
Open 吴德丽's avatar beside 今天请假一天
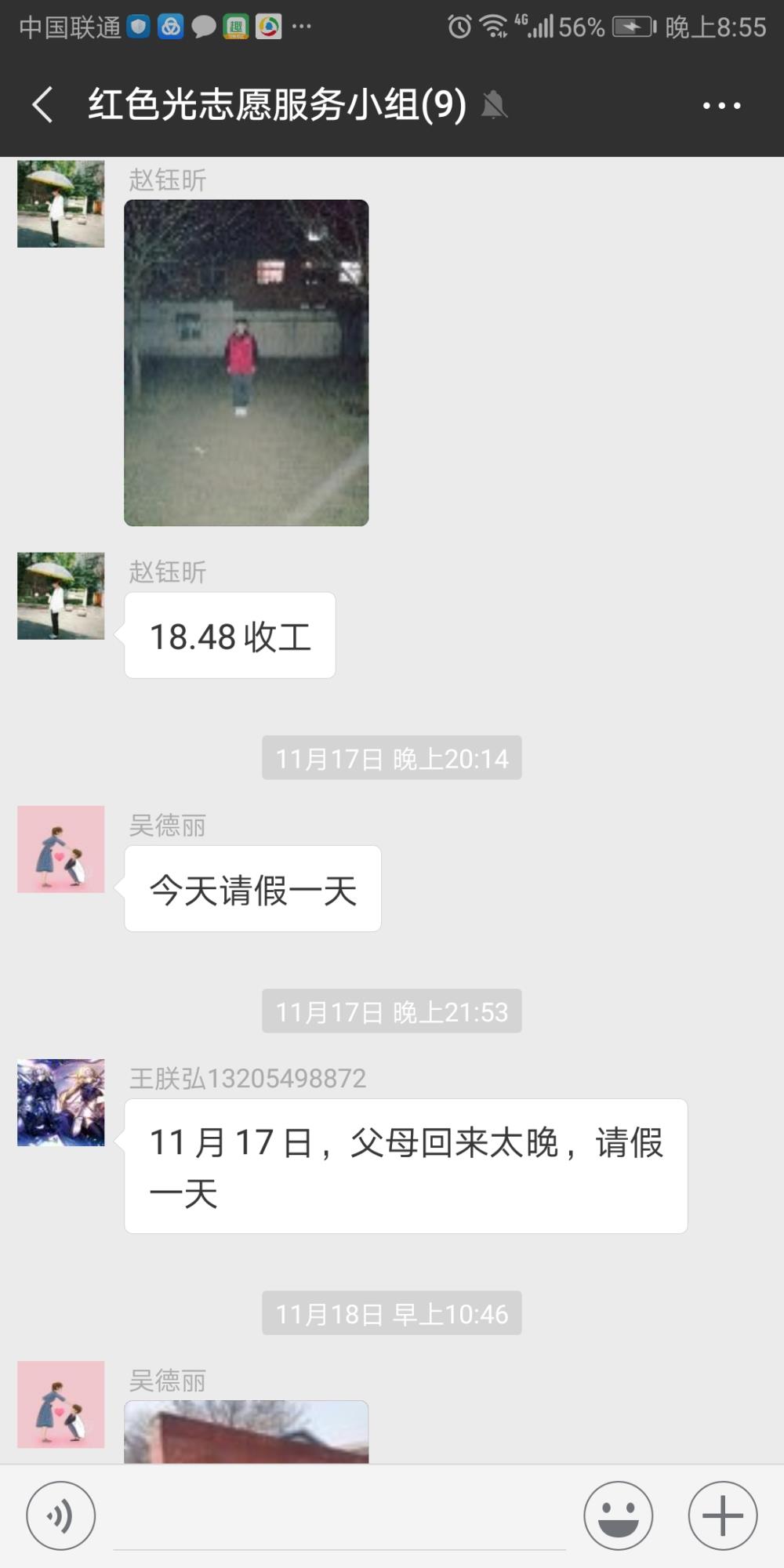61,849
